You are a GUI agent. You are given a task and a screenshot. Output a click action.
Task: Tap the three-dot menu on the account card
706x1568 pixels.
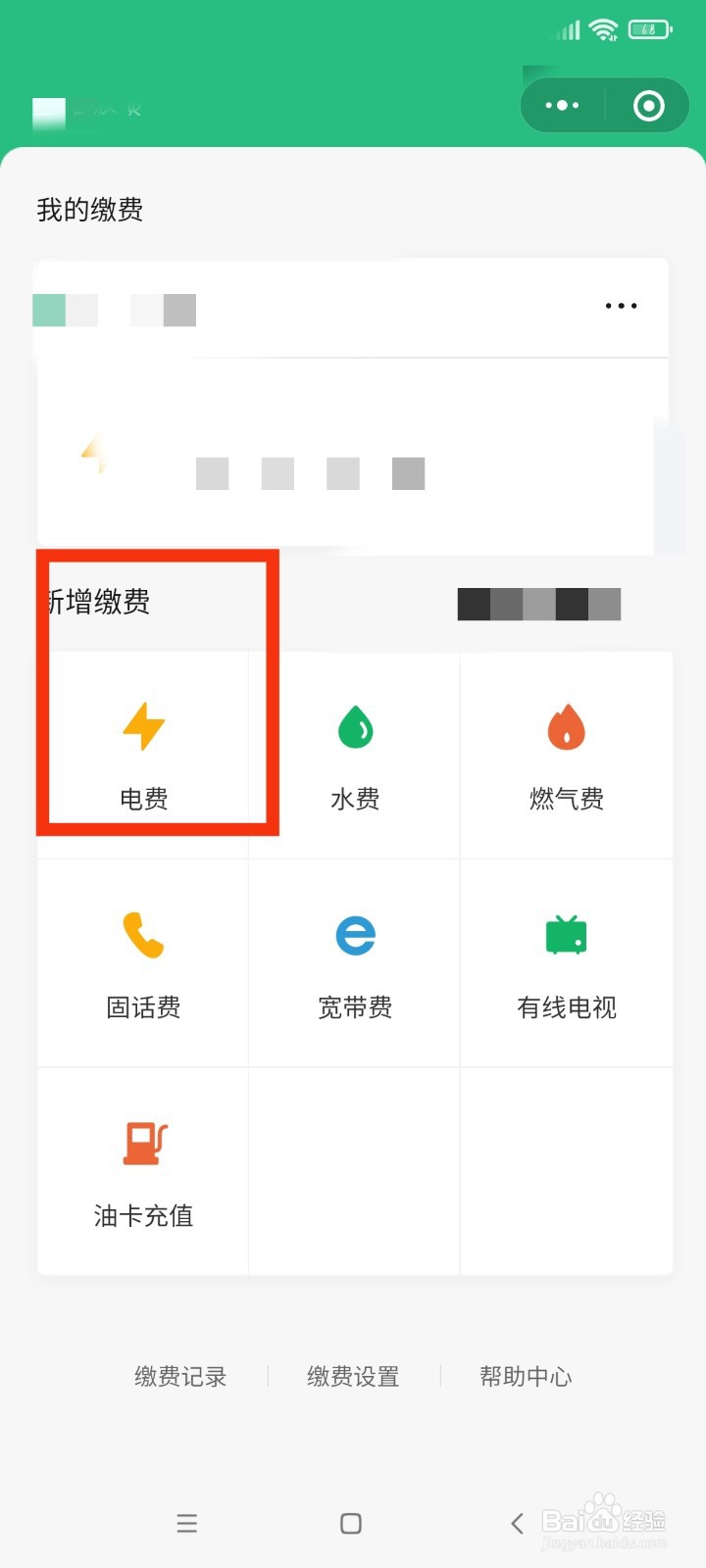pyautogui.click(x=621, y=307)
